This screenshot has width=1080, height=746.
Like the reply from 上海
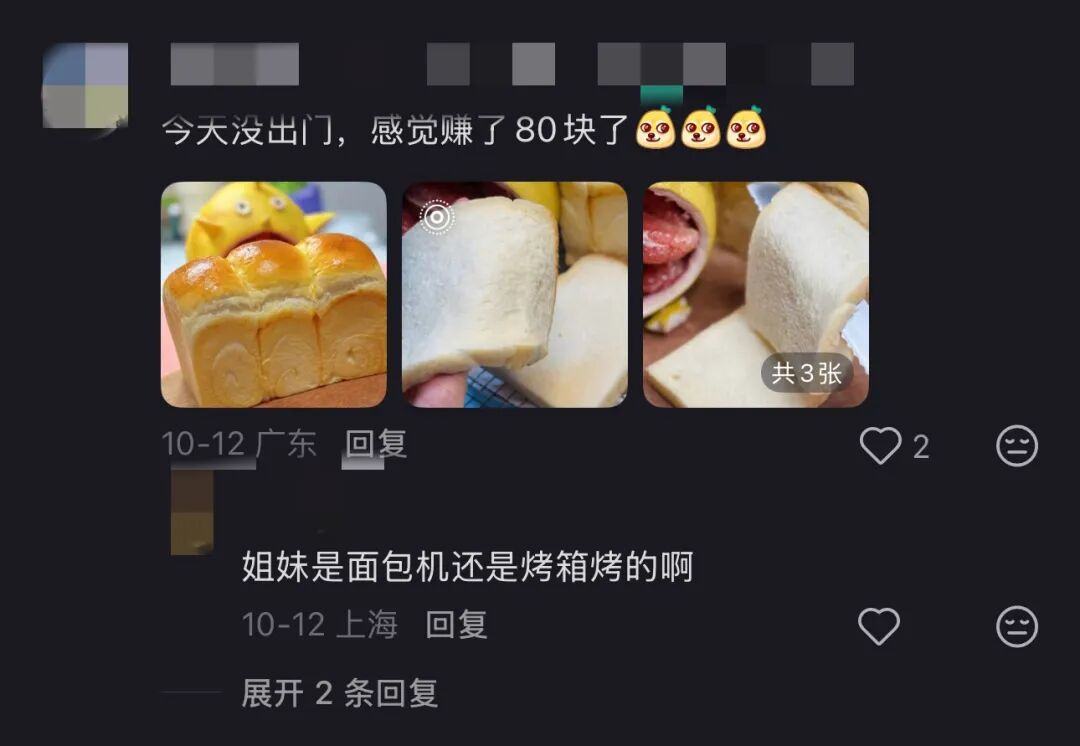tap(879, 627)
